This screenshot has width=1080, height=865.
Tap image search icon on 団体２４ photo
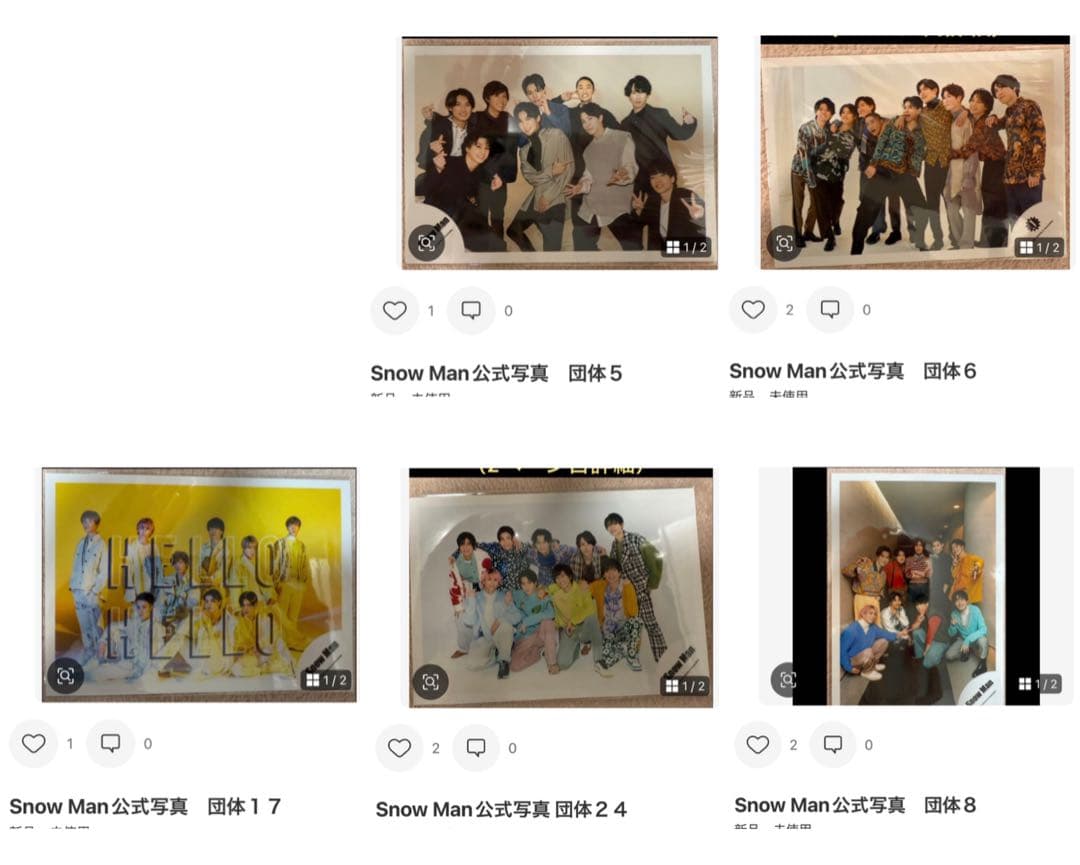[430, 682]
